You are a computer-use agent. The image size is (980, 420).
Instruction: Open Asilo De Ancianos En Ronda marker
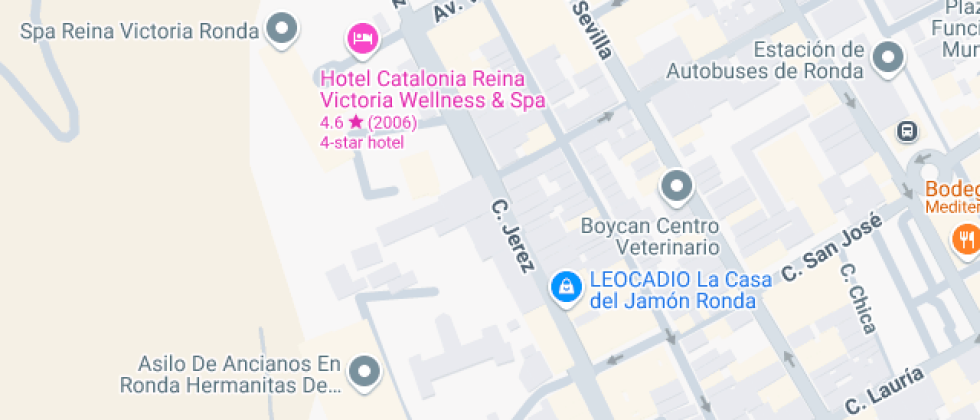pos(366,372)
